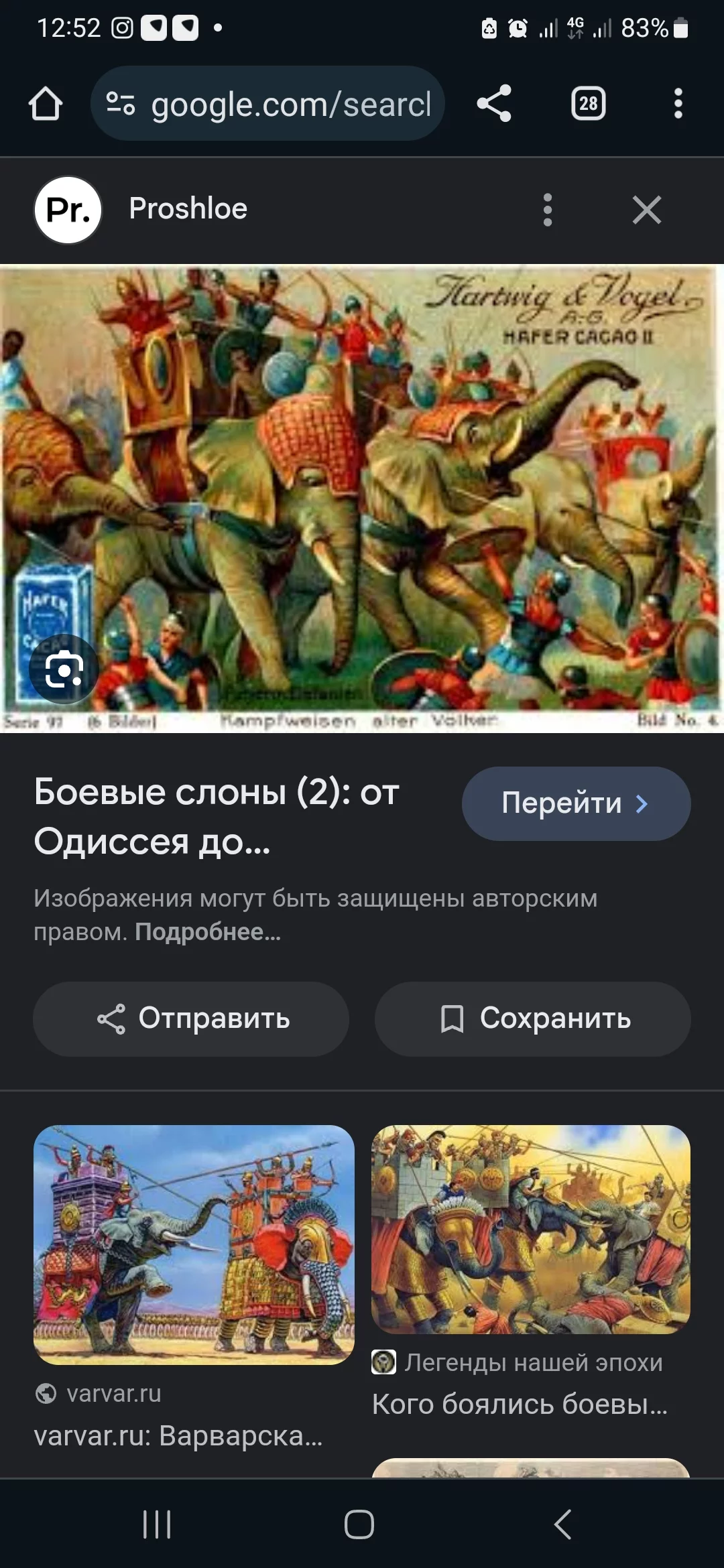Image resolution: width=724 pixels, height=1568 pixels.
Task: Close the image preview panel
Action: click(x=646, y=210)
